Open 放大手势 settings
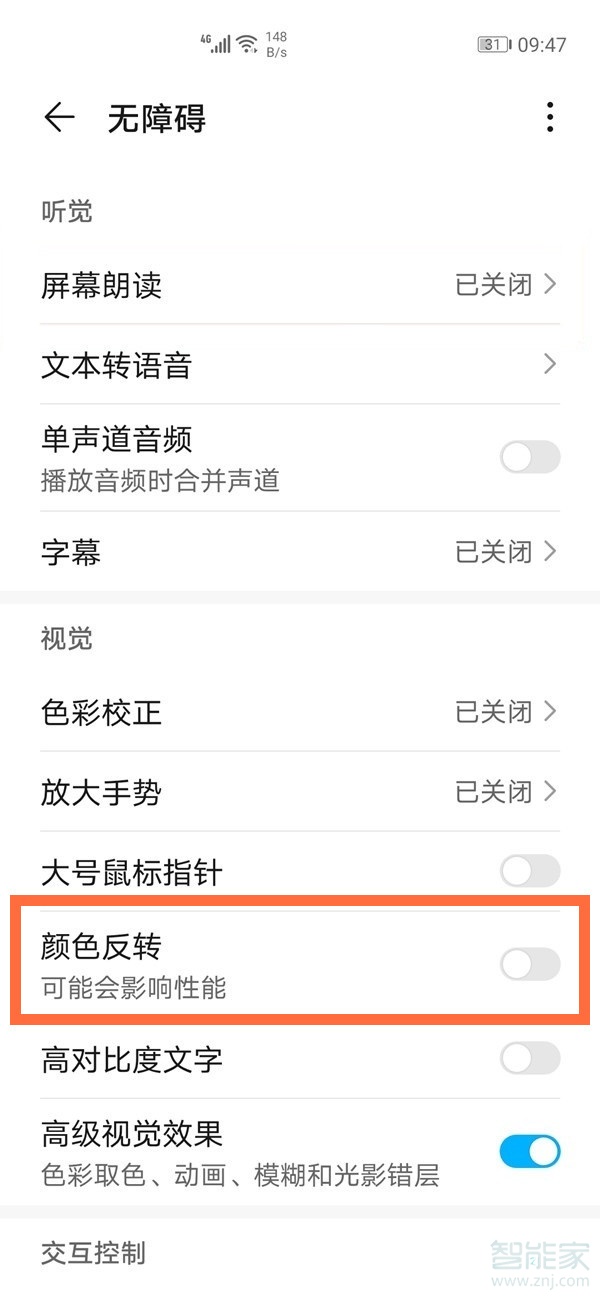600x1300 pixels. tap(300, 792)
